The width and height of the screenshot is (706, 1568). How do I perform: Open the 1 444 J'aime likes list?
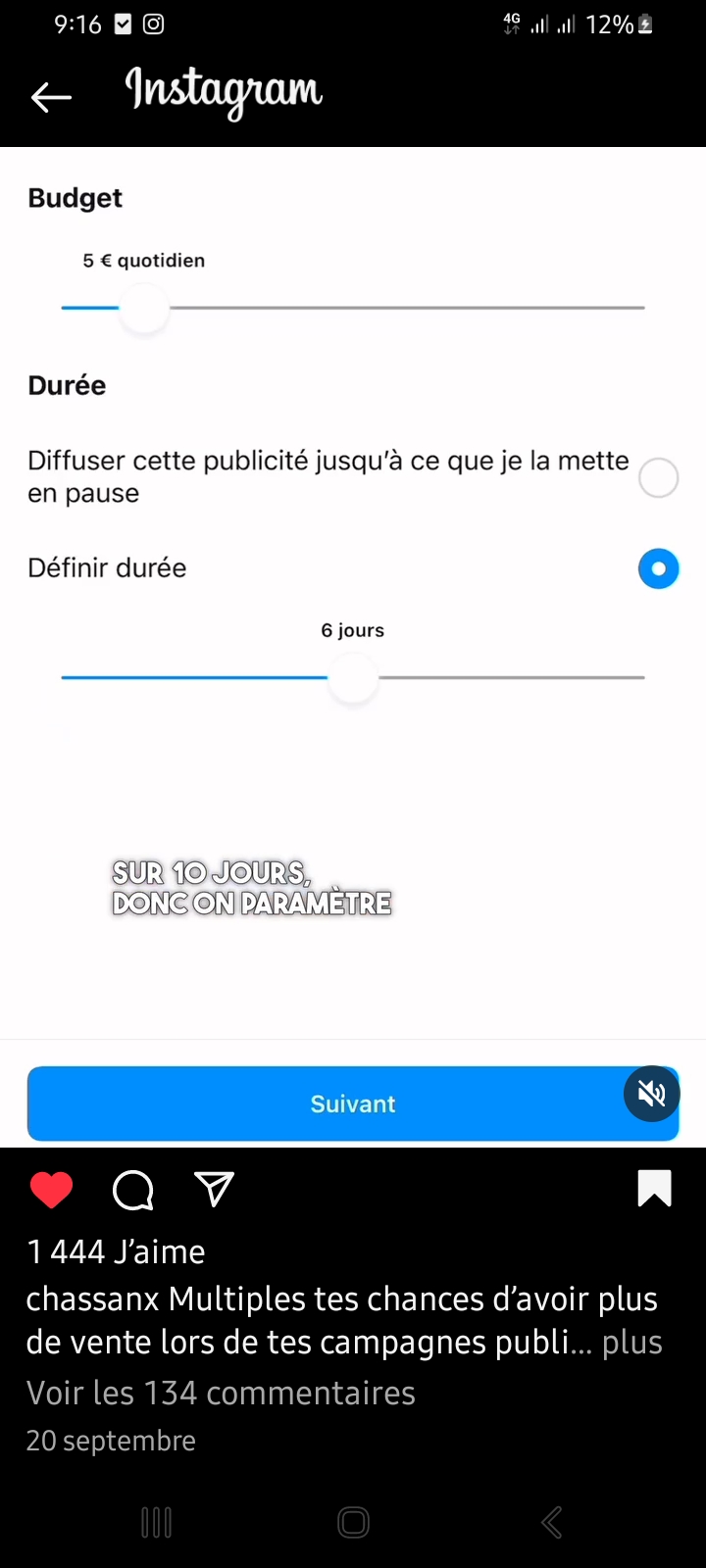click(x=116, y=1251)
